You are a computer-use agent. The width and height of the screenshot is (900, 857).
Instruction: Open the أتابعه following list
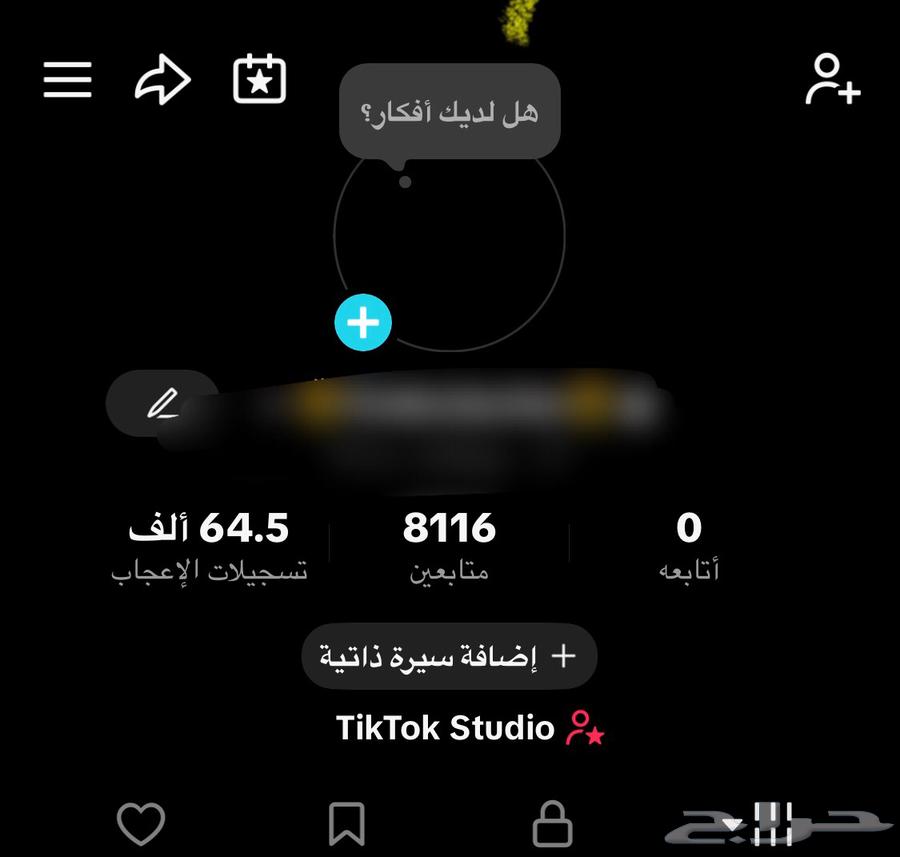coord(688,545)
